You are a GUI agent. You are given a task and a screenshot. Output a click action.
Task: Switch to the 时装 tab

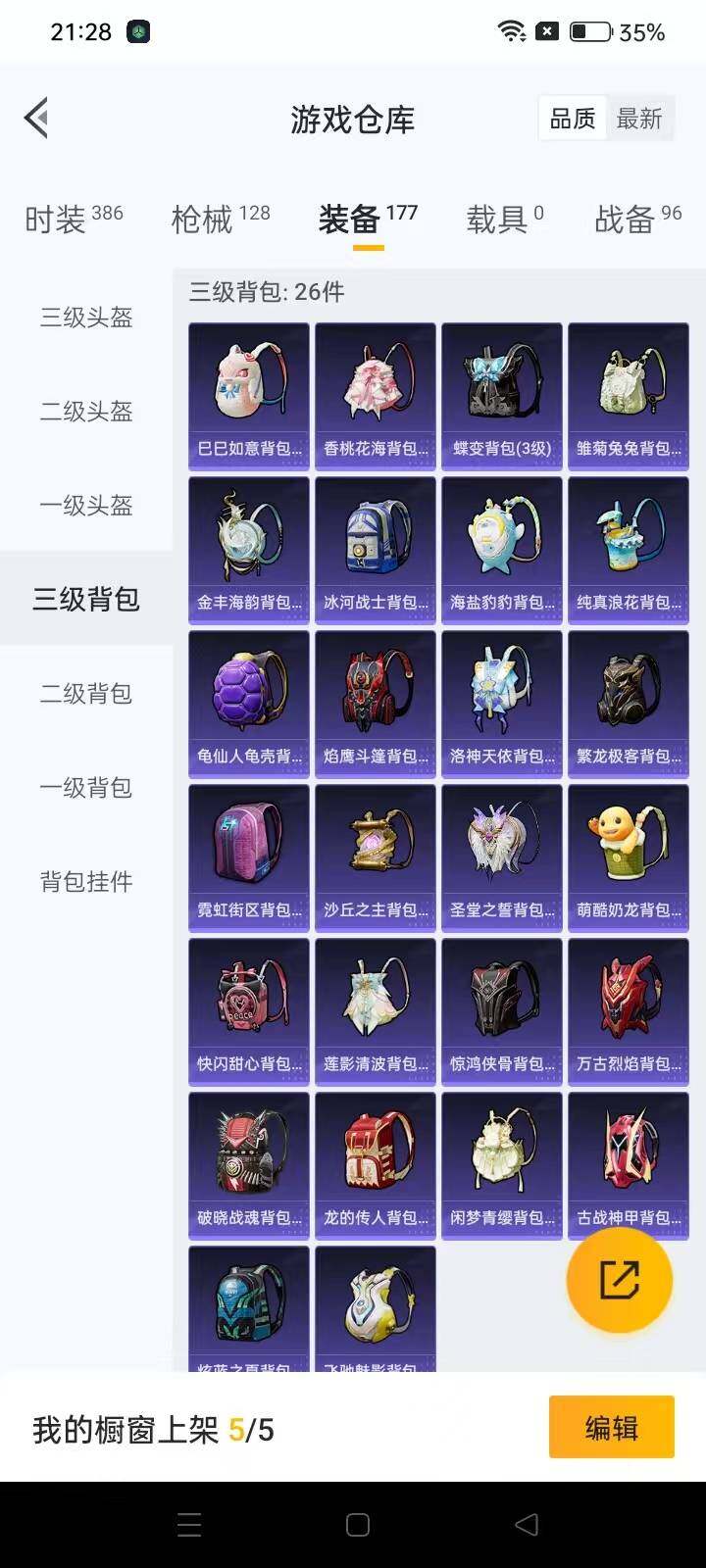coord(74,219)
